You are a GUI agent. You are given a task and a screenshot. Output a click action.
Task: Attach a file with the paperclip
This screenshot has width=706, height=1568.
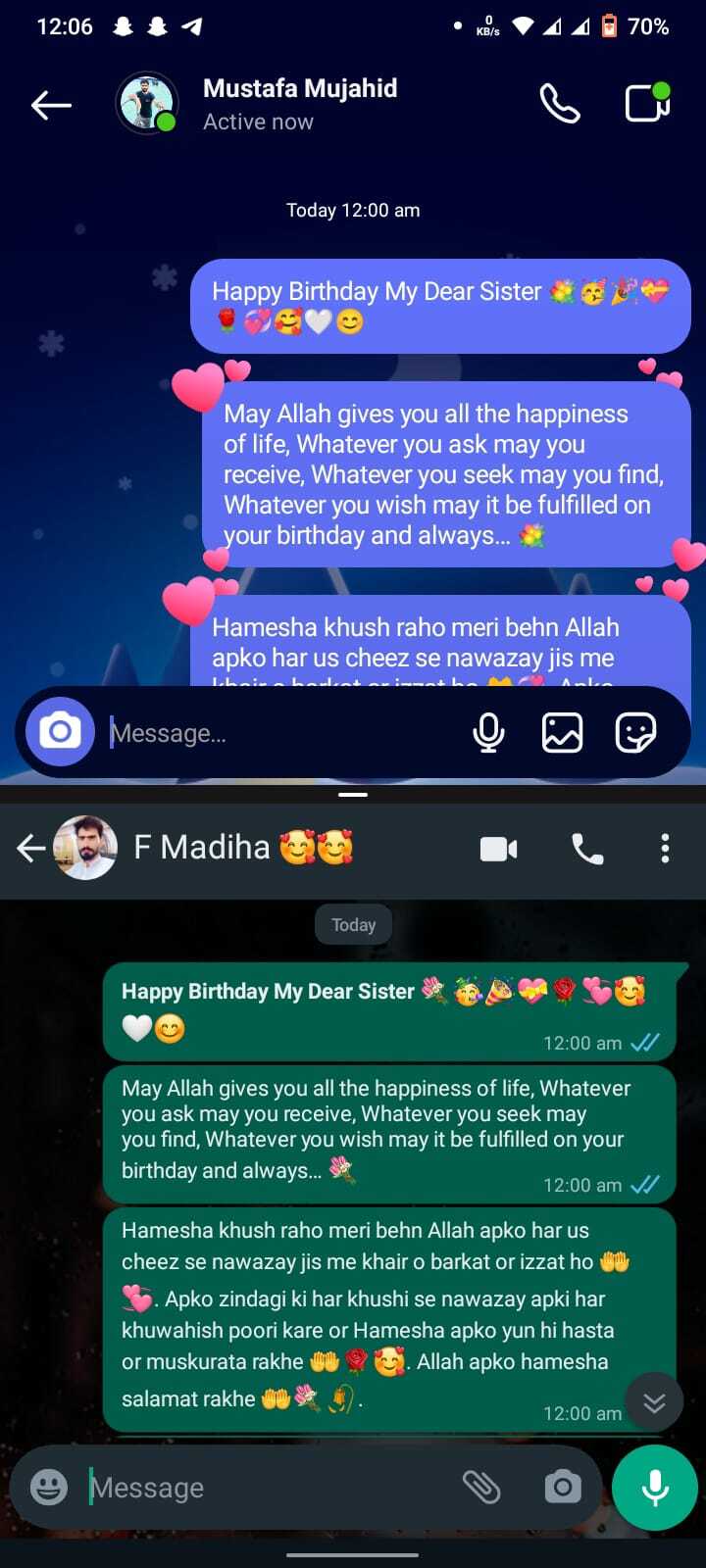481,1488
